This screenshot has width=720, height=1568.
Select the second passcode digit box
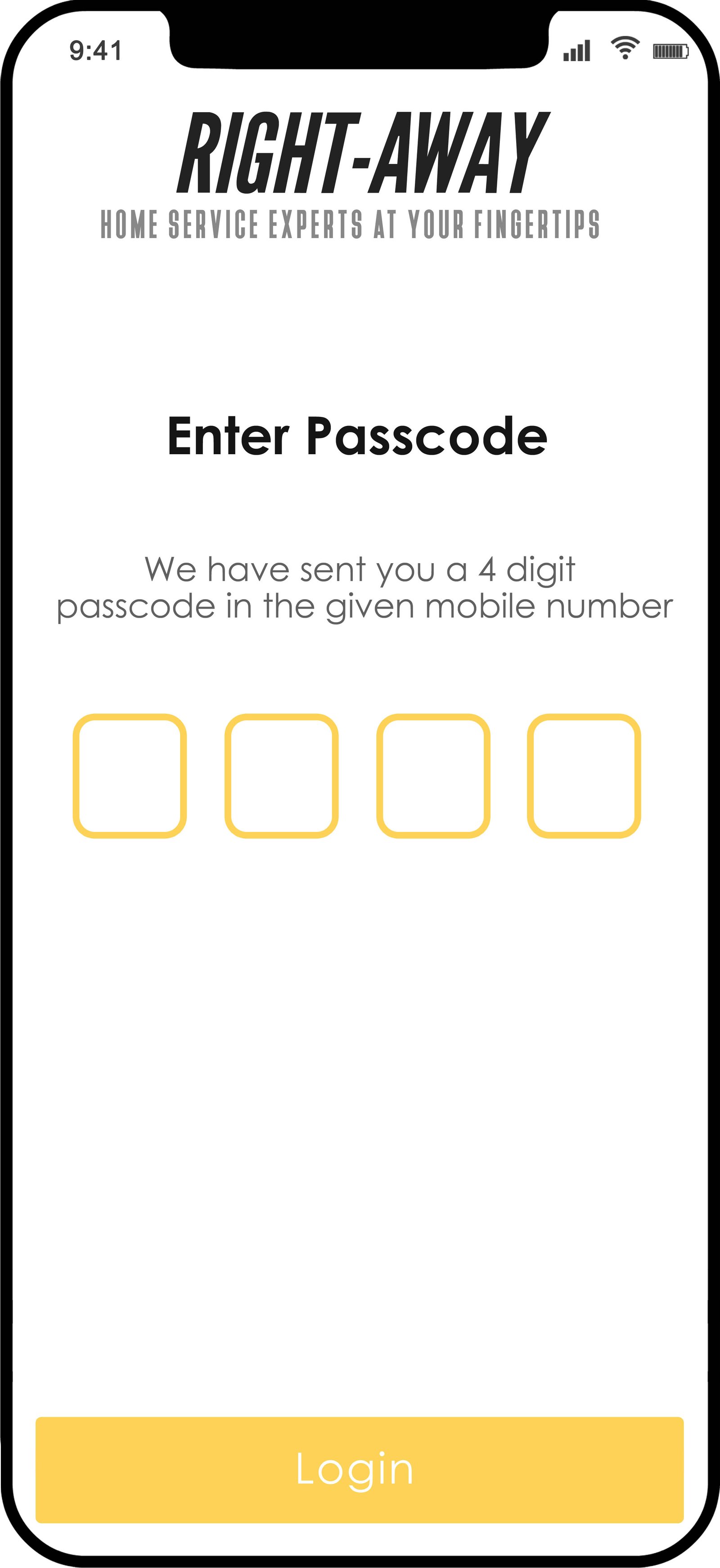coord(281,776)
